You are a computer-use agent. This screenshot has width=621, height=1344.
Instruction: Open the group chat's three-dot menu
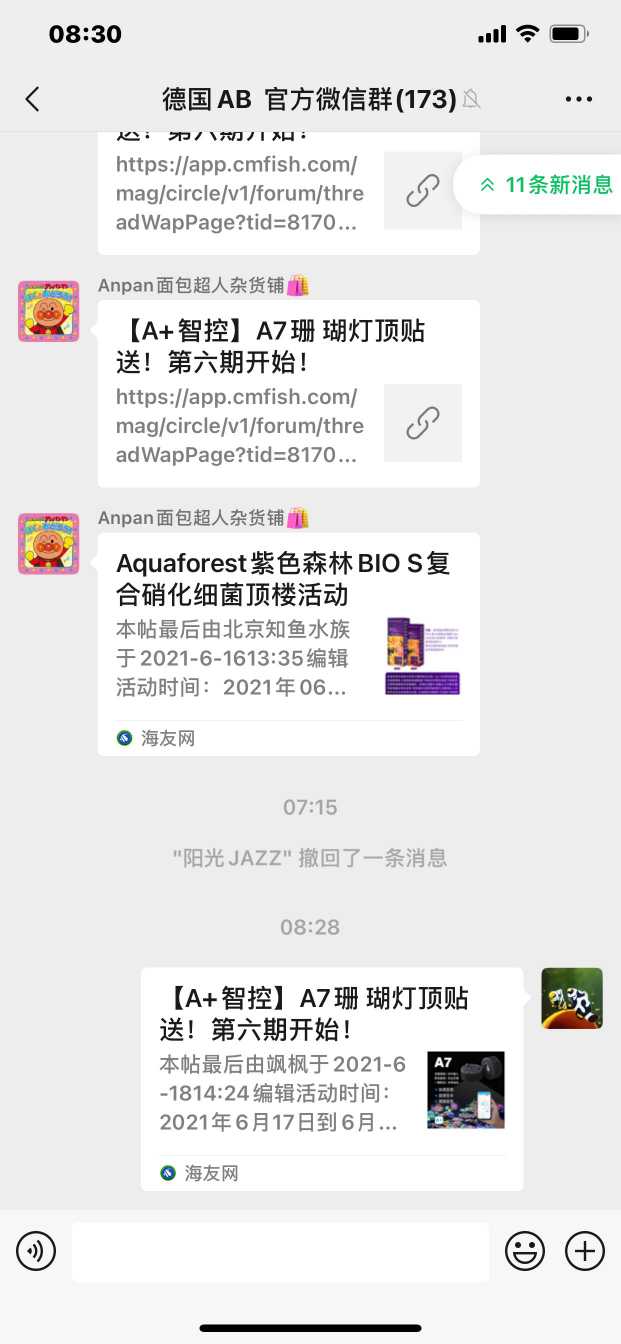pos(579,98)
